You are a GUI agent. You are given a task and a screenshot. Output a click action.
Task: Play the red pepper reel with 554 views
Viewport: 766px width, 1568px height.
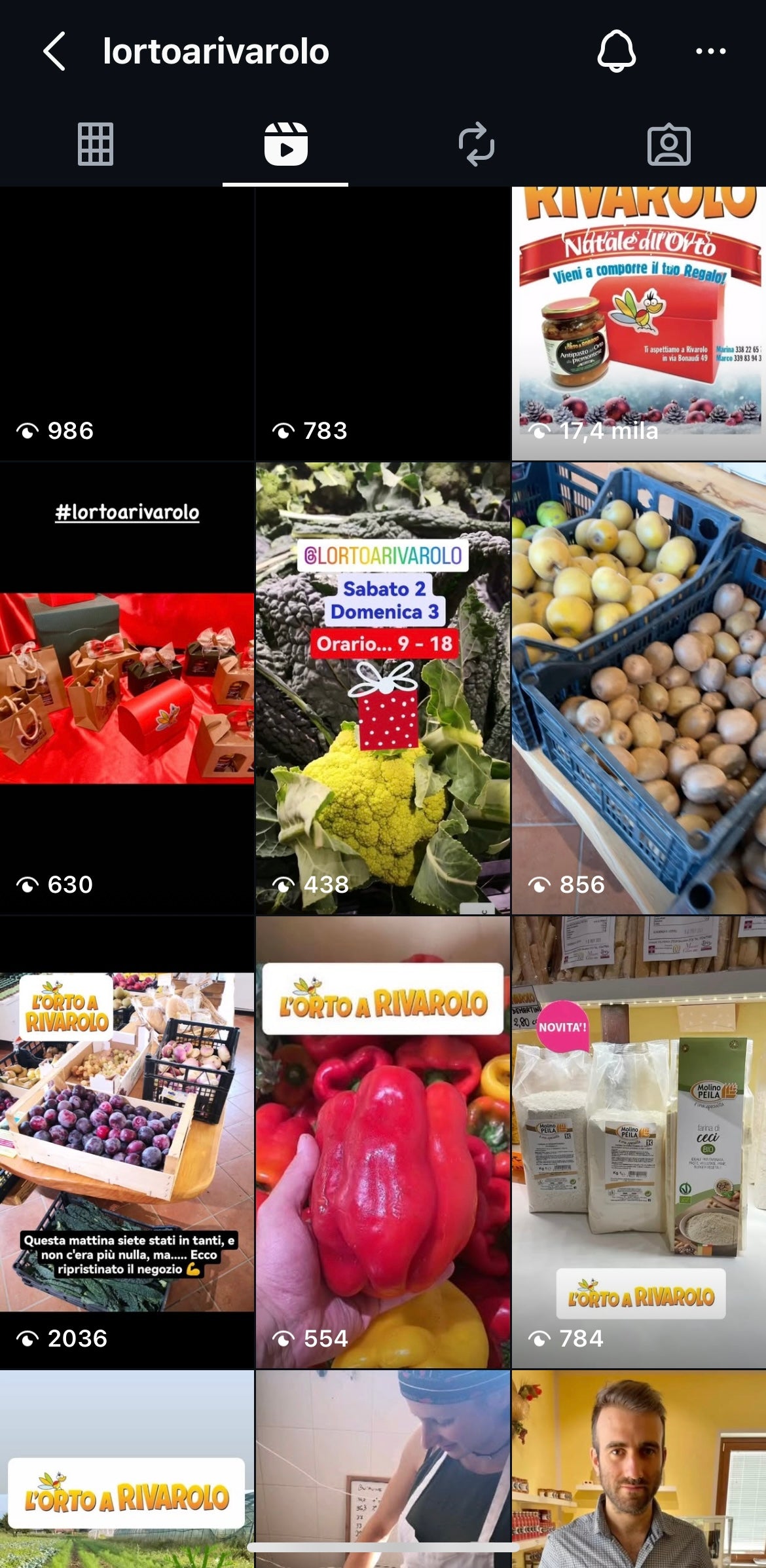pyautogui.click(x=382, y=1142)
